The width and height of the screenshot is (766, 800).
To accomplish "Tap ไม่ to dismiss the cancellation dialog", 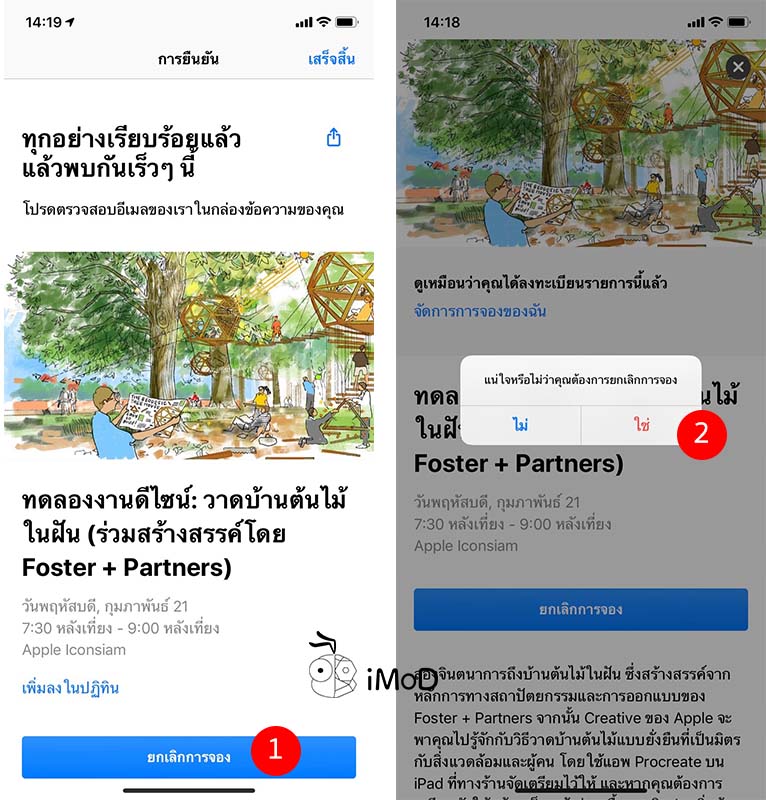I will point(522,425).
